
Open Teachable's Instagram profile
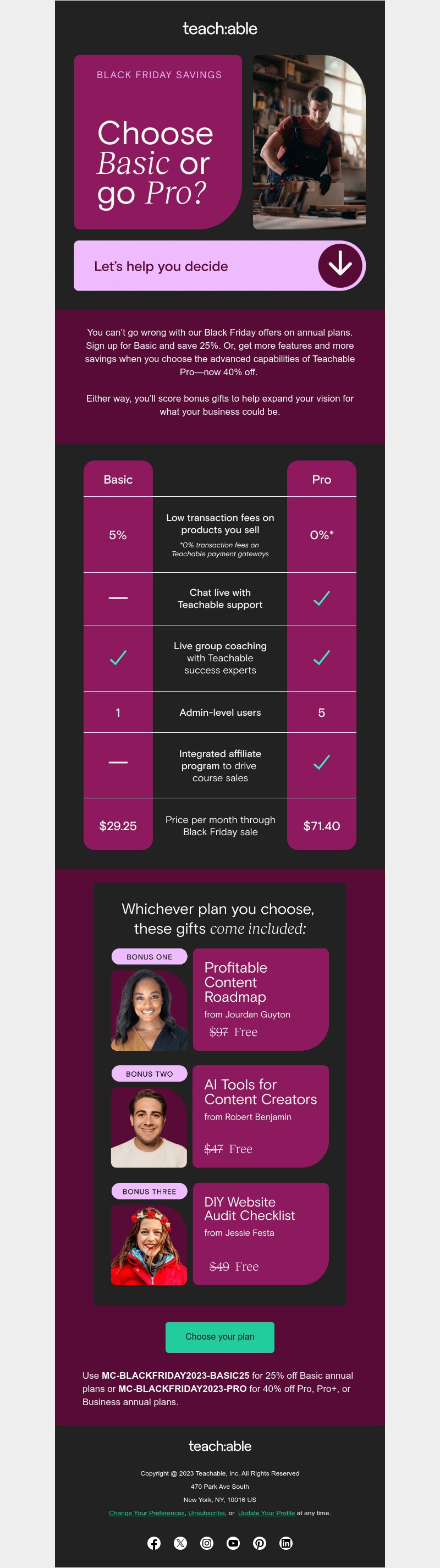click(207, 1543)
